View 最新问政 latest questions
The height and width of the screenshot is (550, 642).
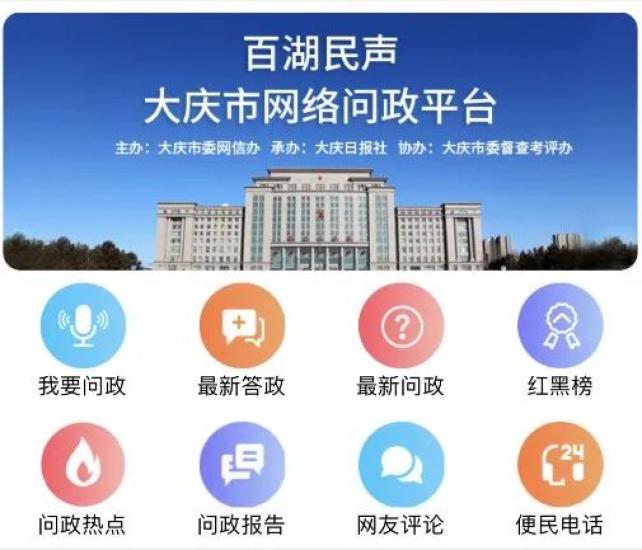(401, 326)
